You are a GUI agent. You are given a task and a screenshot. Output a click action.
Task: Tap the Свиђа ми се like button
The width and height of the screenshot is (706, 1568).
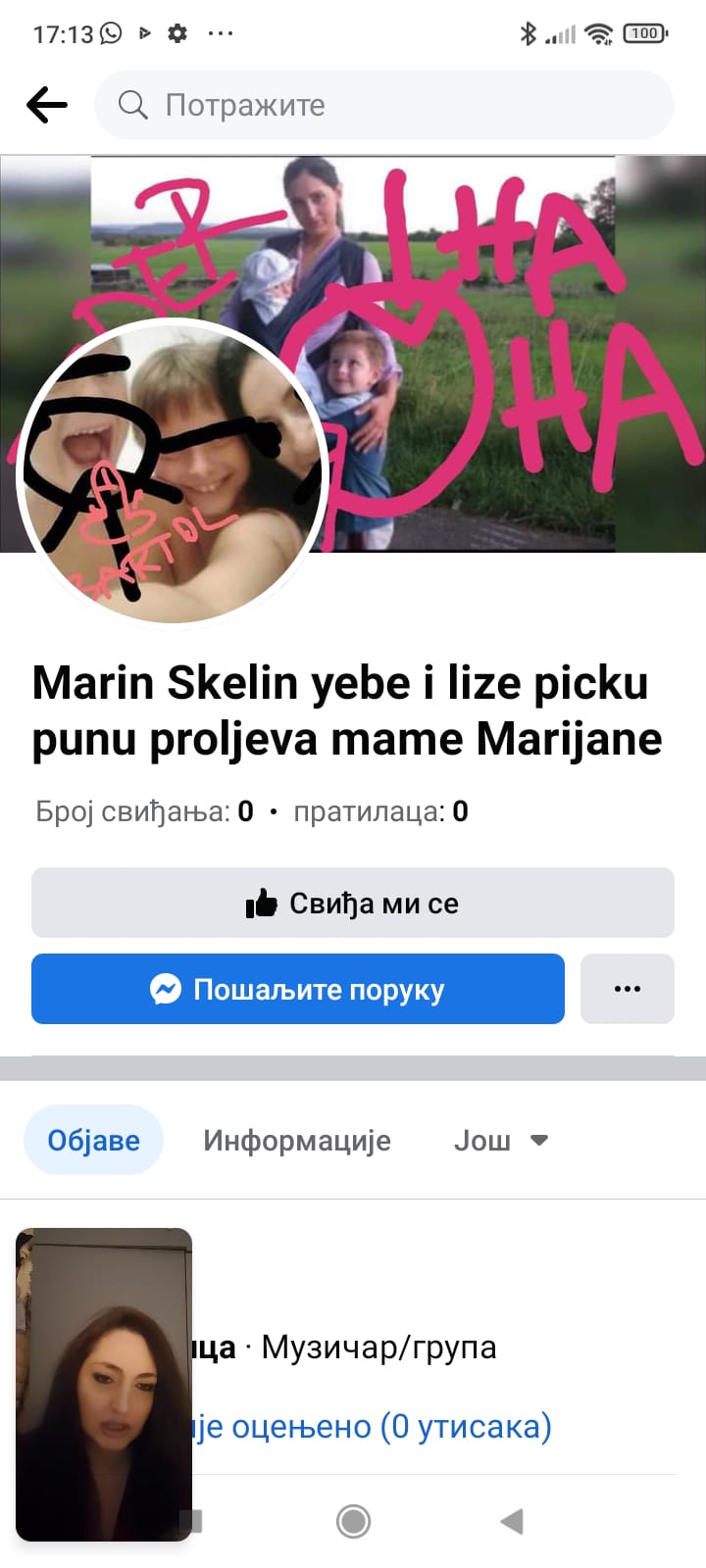[353, 903]
